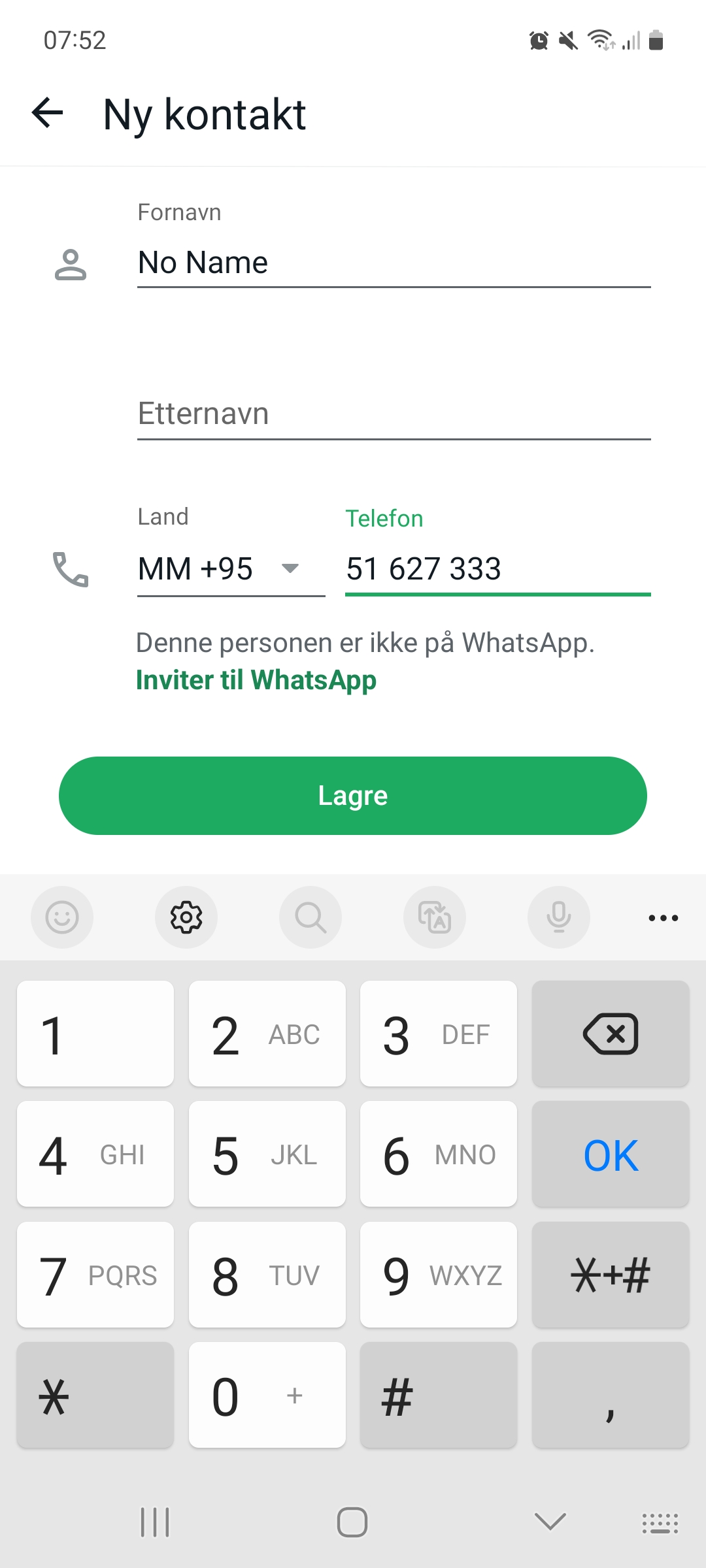Image resolution: width=706 pixels, height=1568 pixels.
Task: Confirm entry with OK key
Action: point(611,1154)
